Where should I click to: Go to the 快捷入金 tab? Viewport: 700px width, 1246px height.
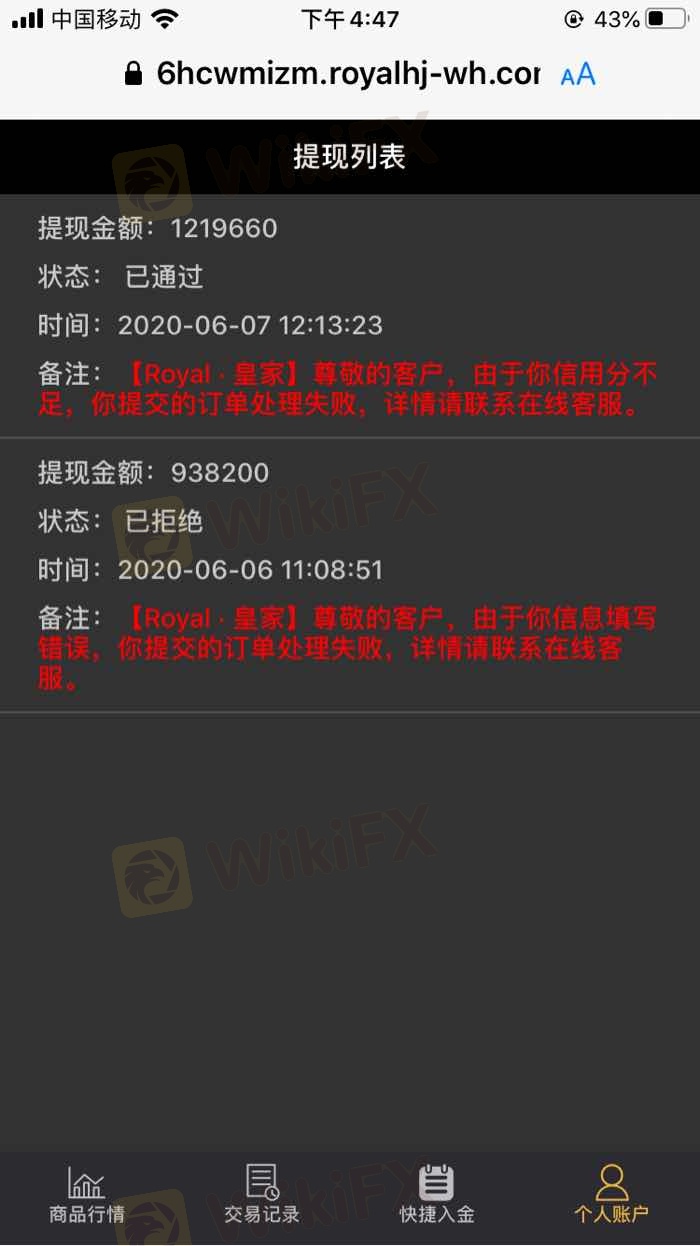(437, 1195)
